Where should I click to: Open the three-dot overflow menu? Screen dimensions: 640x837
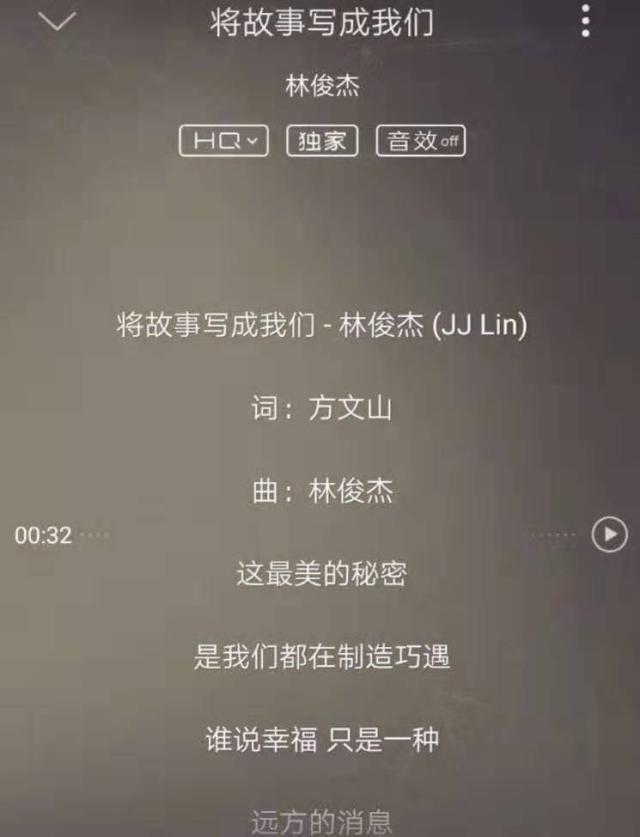pyautogui.click(x=585, y=20)
